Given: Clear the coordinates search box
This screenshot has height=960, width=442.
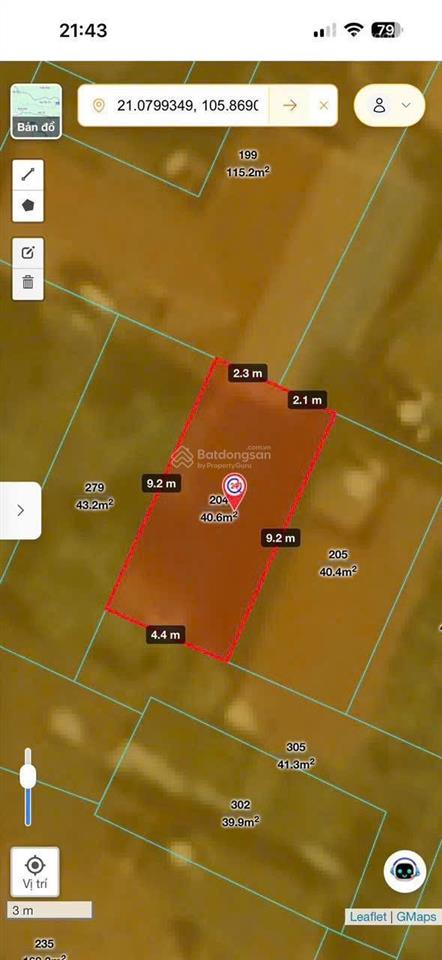Looking at the screenshot, I should (x=324, y=105).
